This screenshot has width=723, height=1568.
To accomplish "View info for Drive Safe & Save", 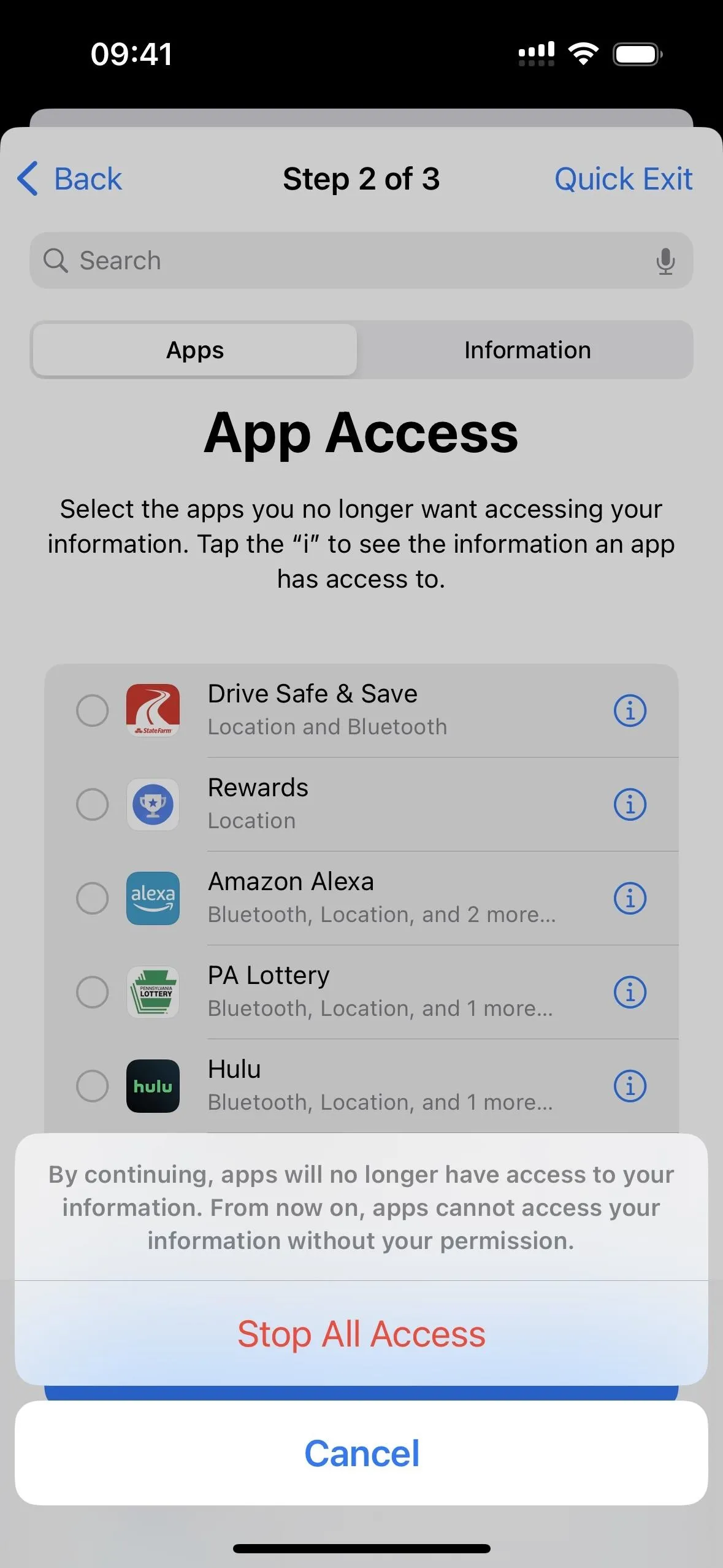I will (630, 710).
